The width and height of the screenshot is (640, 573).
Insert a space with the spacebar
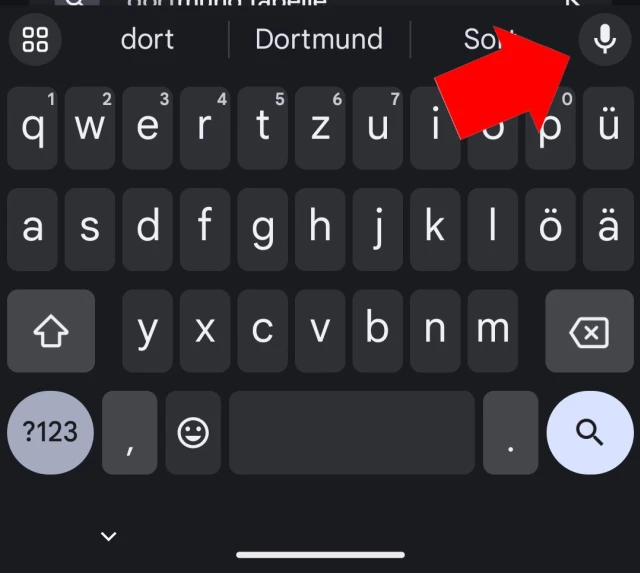pyautogui.click(x=351, y=432)
